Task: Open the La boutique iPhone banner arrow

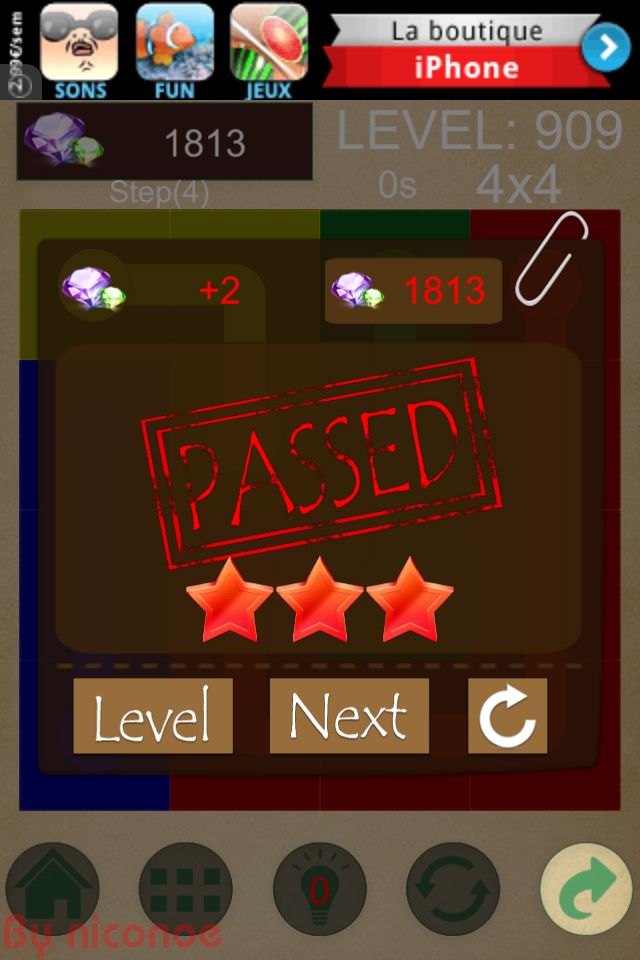Action: coord(605,47)
